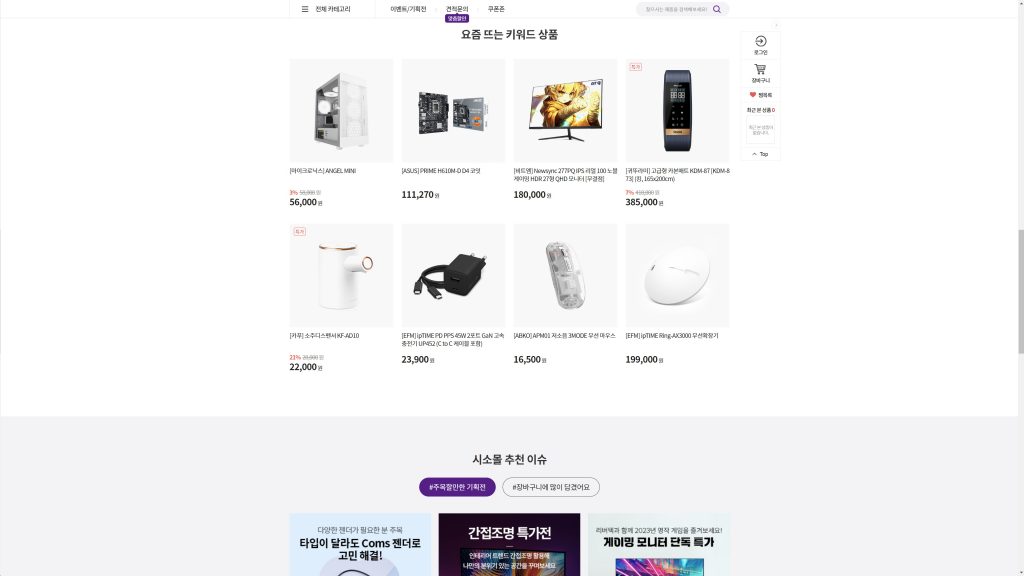Tap the product search field
Image resolution: width=1024 pixels, height=576 pixels.
pyautogui.click(x=675, y=9)
